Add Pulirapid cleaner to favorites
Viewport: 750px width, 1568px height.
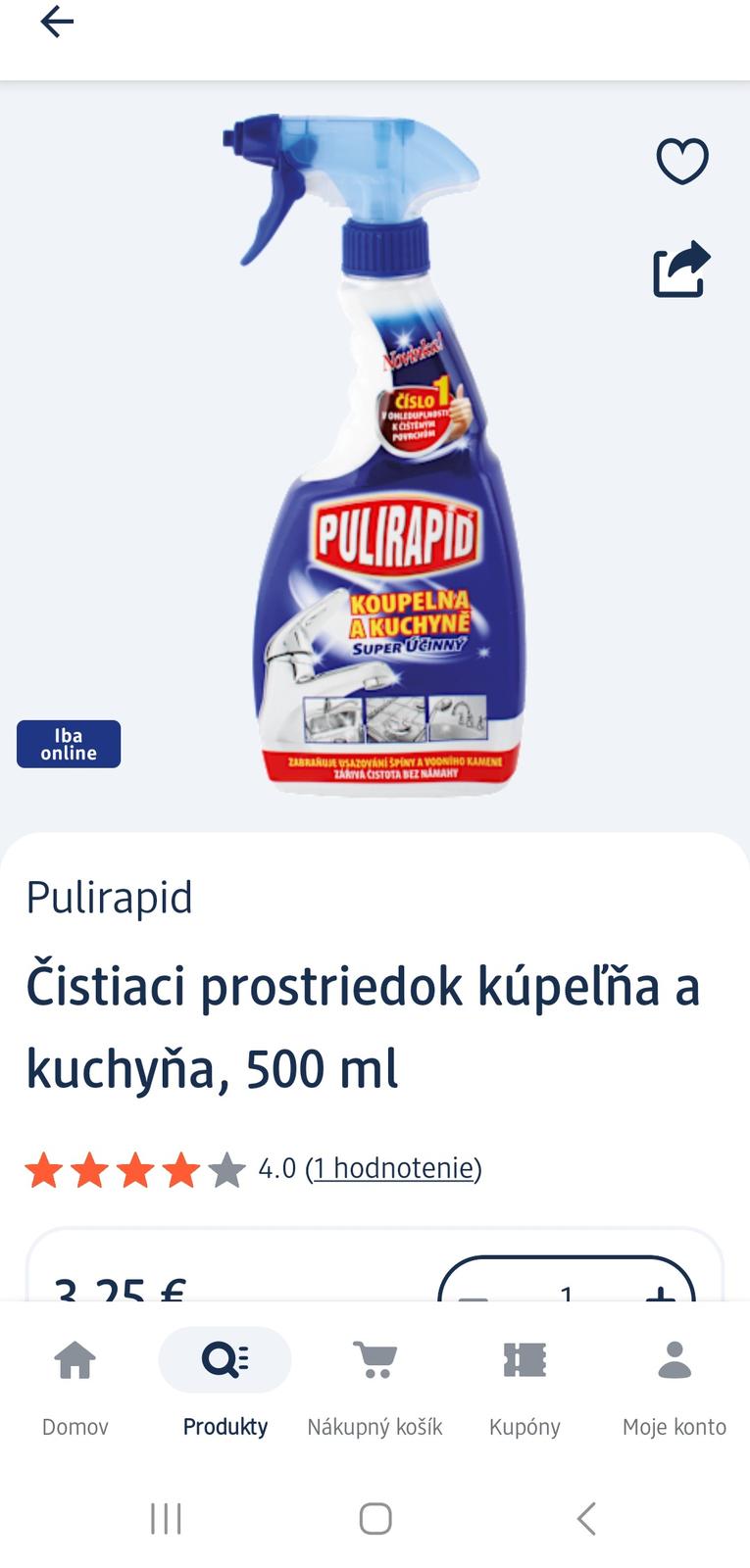681,161
